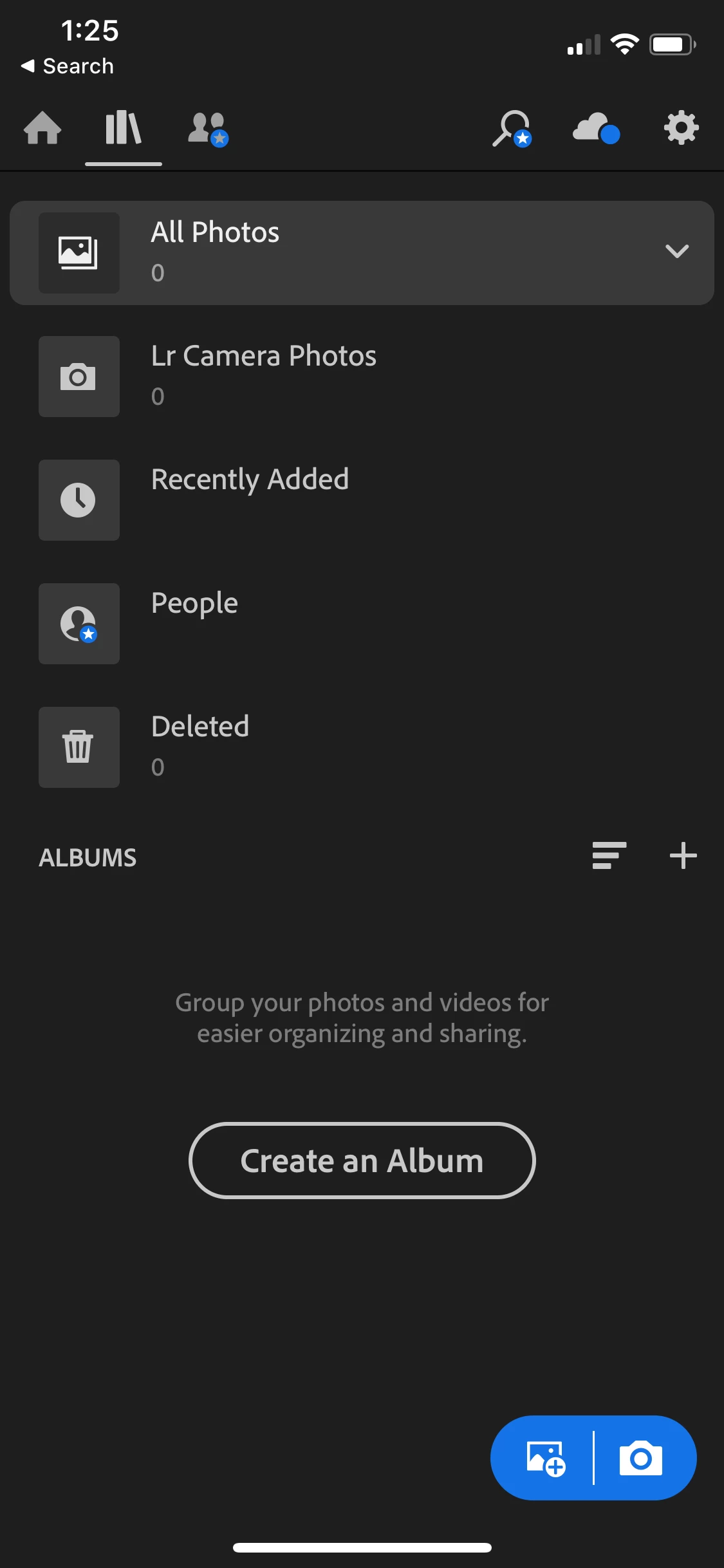
Task: Go to the Home tab
Action: (x=42, y=127)
